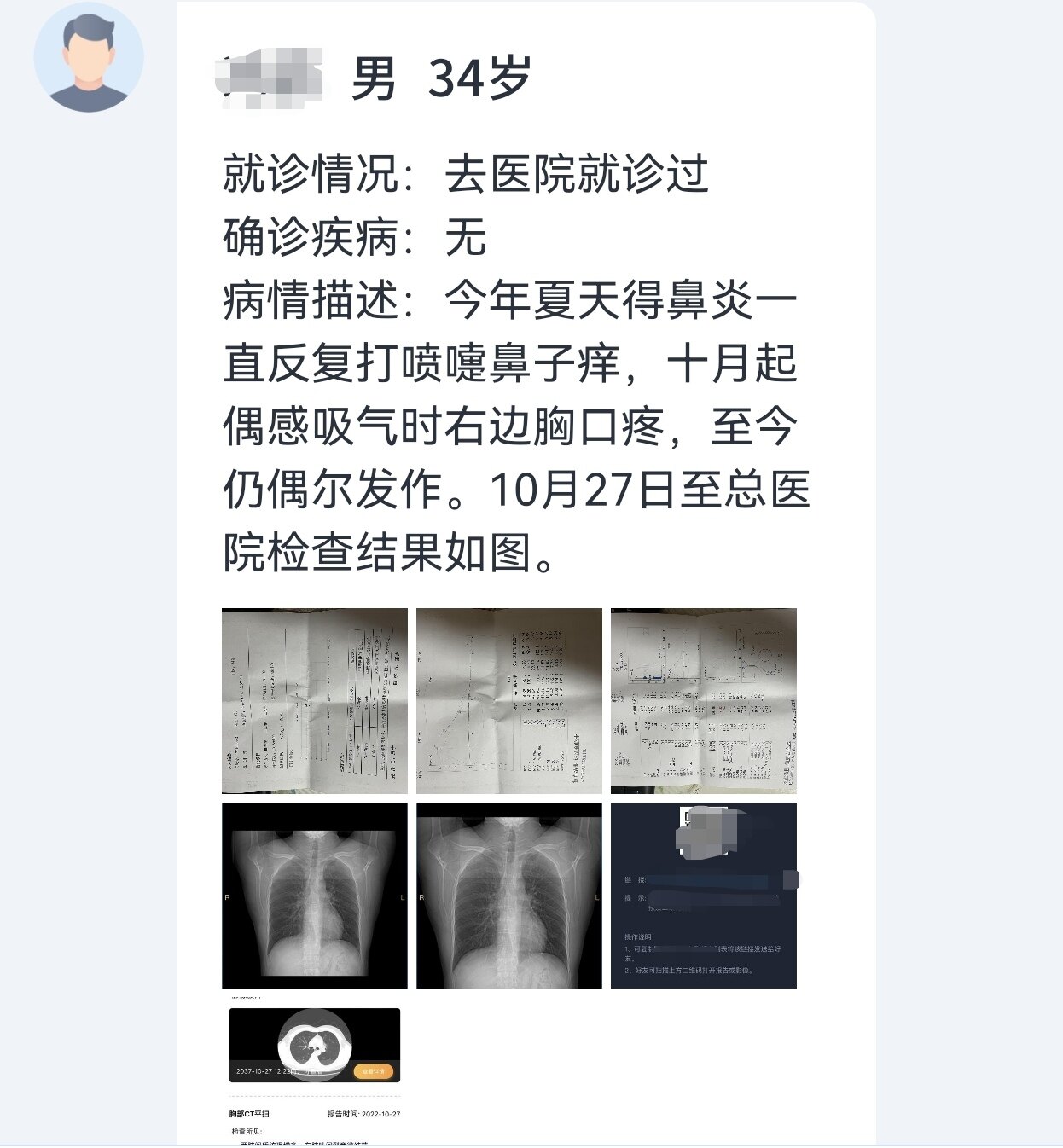This screenshot has width=1063, height=1148.
Task: Open the right chest X-ray image
Action: (x=509, y=897)
